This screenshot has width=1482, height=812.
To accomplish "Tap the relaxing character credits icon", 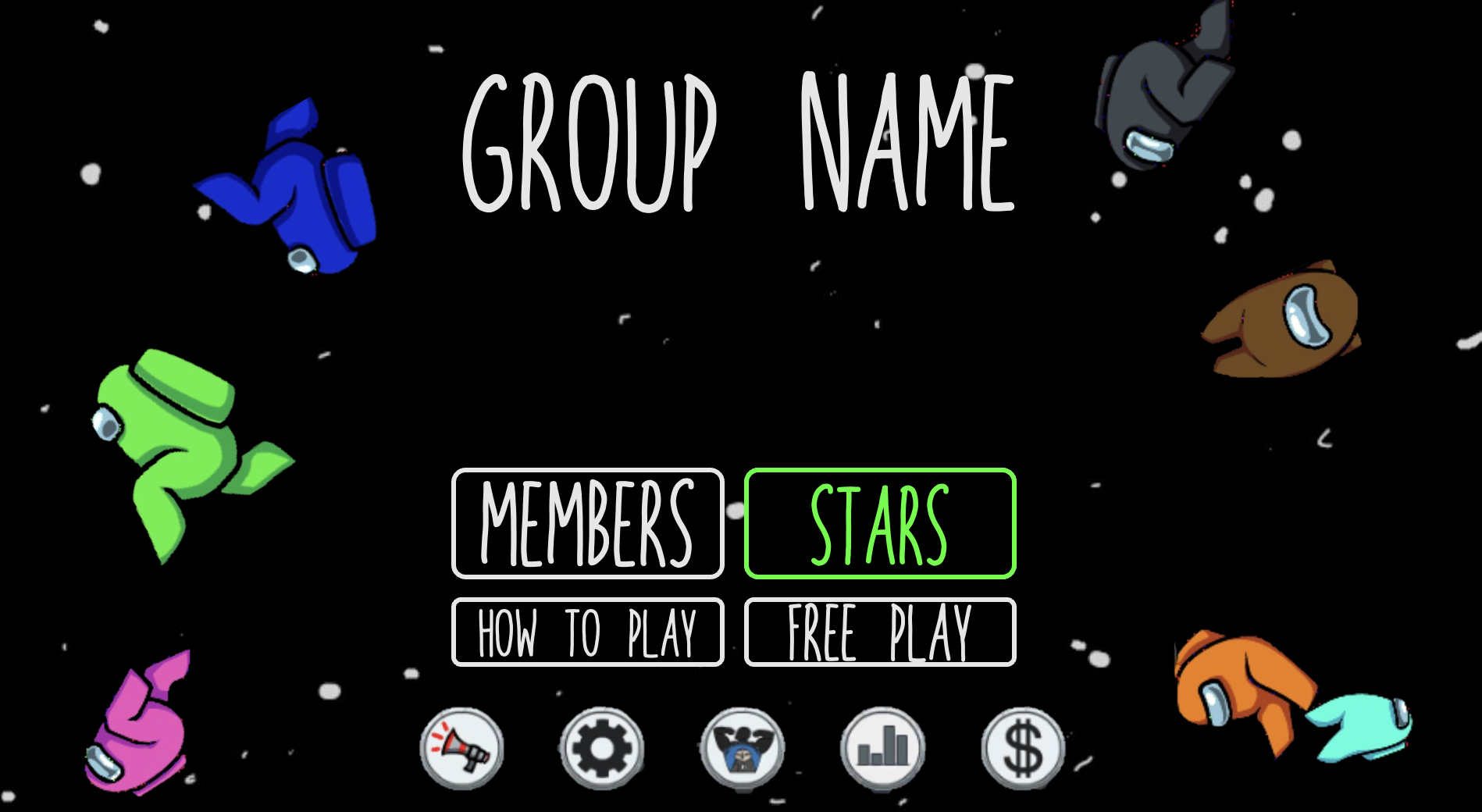I will click(742, 749).
